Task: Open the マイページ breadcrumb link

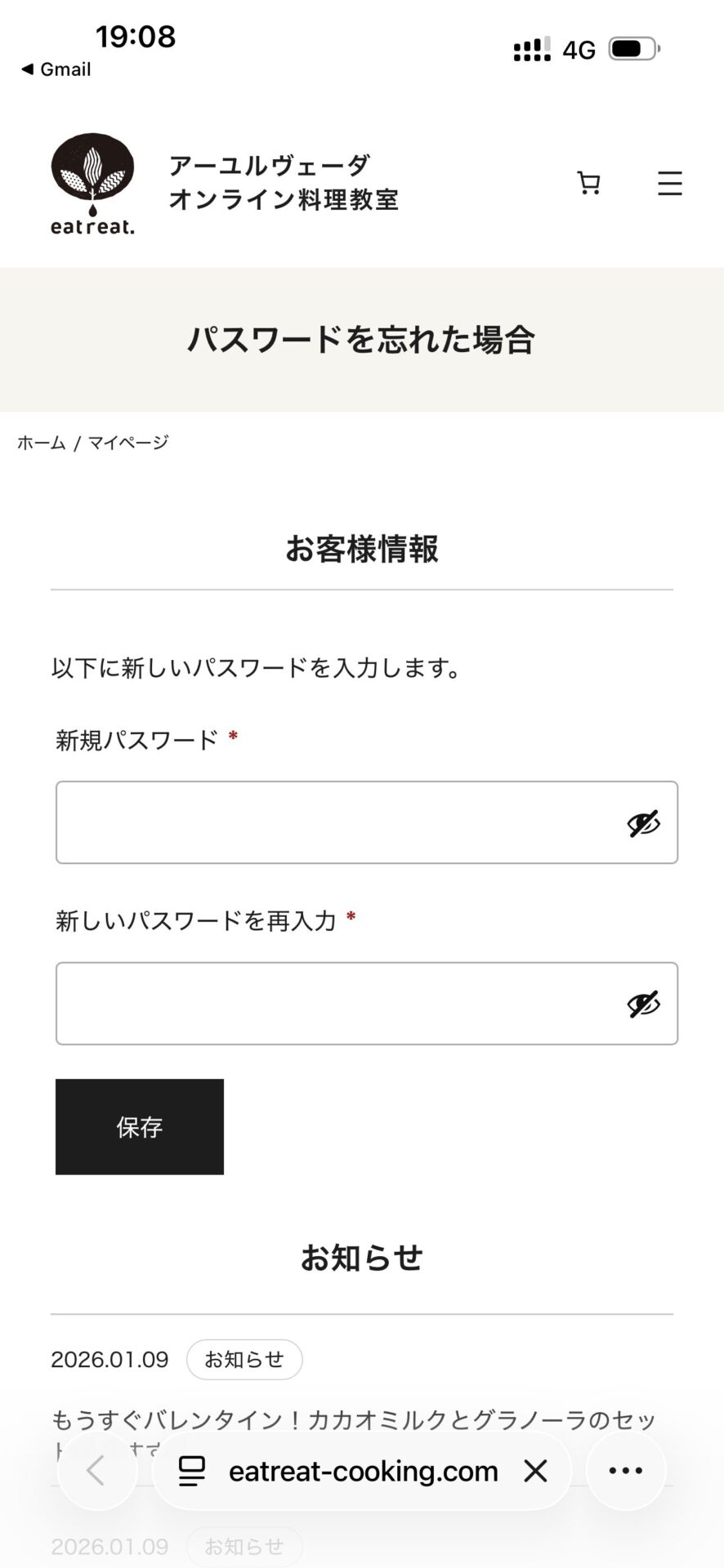Action: point(128,443)
